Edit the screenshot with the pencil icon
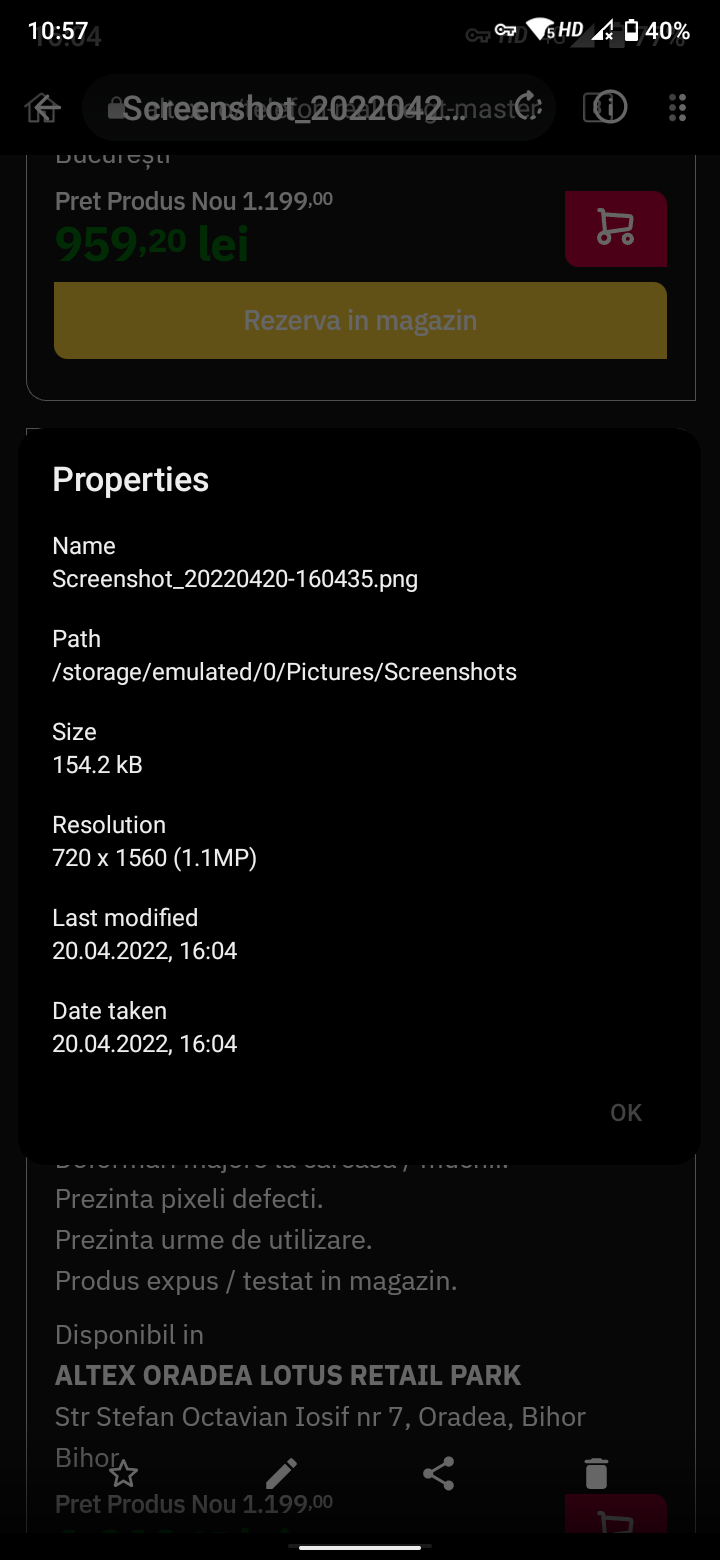The width and height of the screenshot is (720, 1560). (281, 1472)
